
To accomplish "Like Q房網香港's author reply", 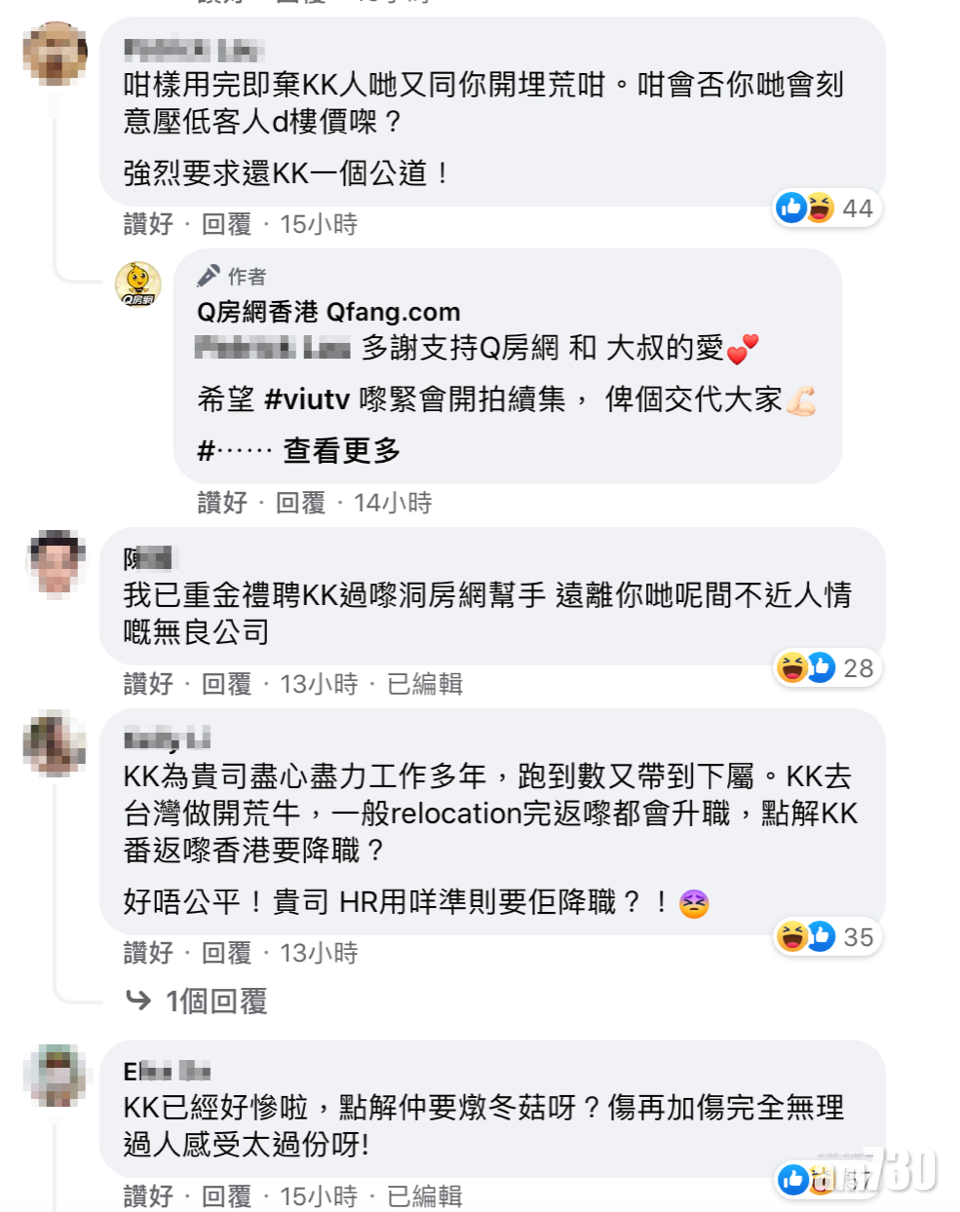I will tap(222, 502).
